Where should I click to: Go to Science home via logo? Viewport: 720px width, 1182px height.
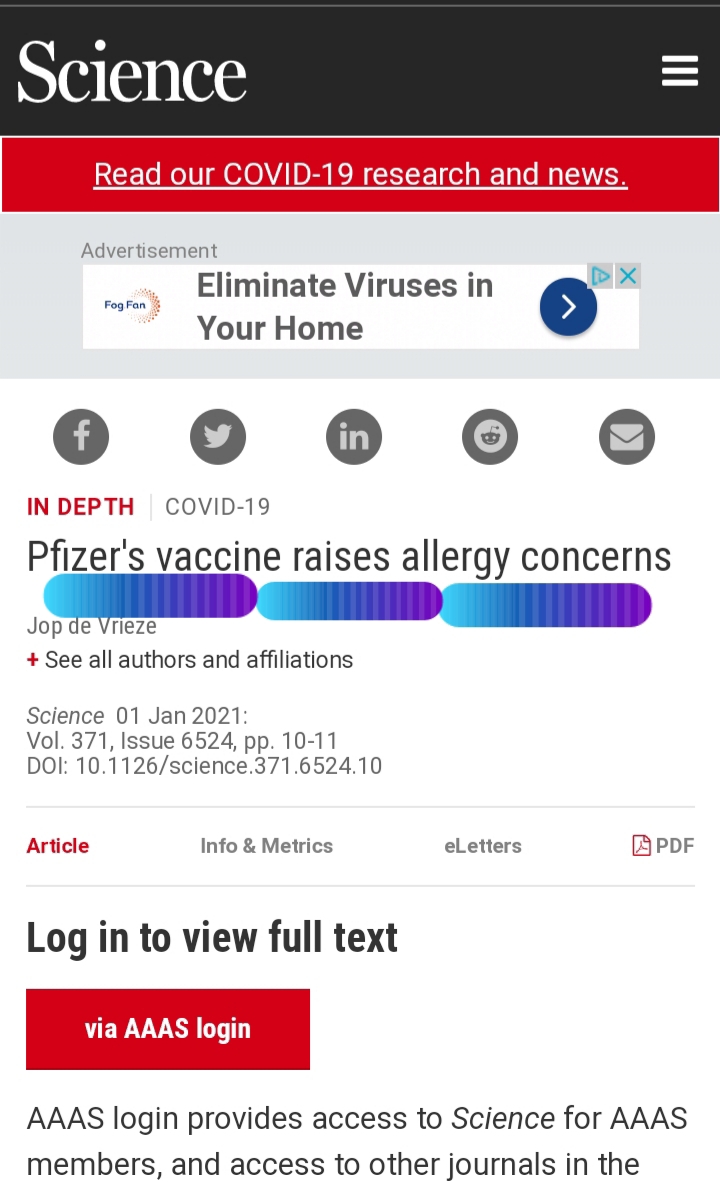pyautogui.click(x=132, y=72)
